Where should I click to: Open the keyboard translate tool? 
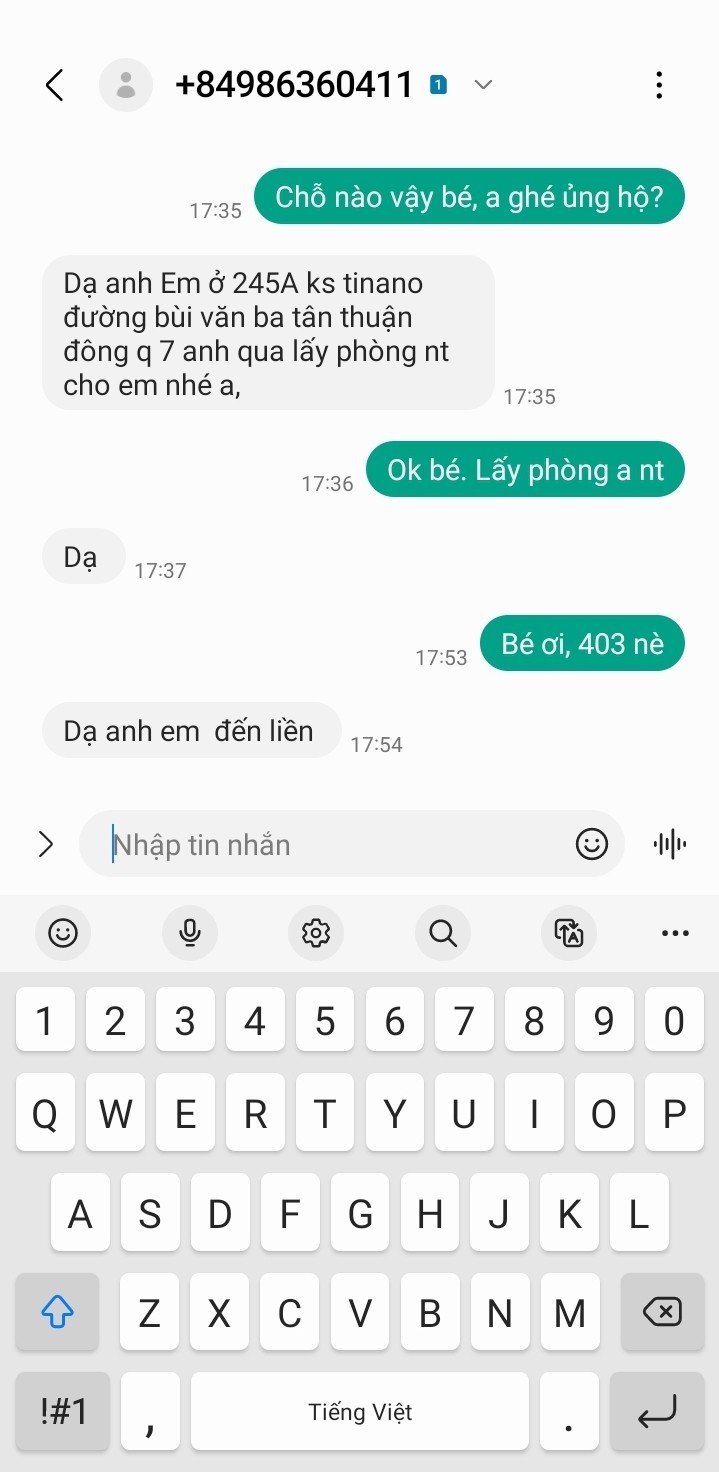[569, 933]
